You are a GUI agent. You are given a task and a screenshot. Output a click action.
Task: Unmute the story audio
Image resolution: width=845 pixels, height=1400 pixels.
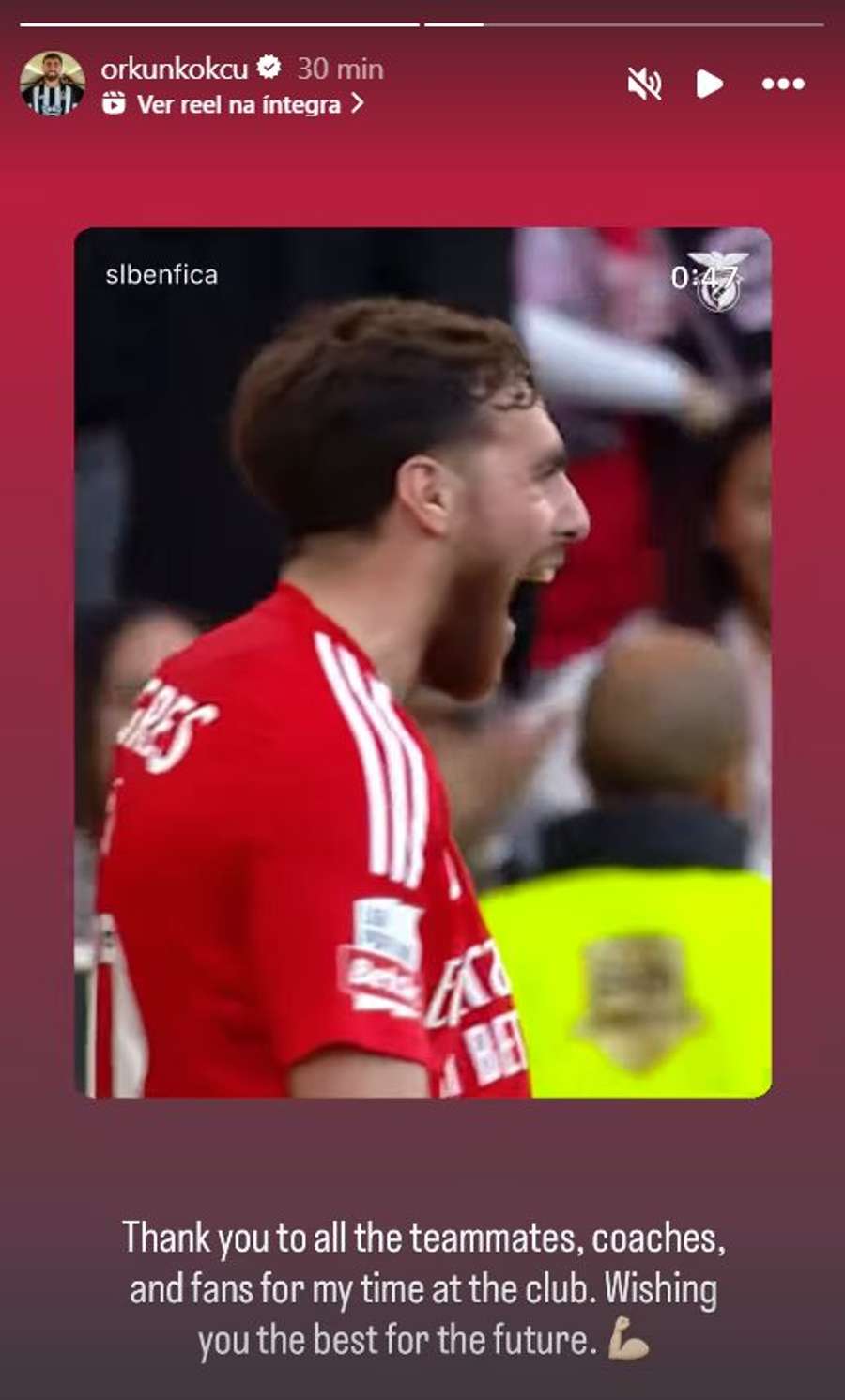point(644,85)
